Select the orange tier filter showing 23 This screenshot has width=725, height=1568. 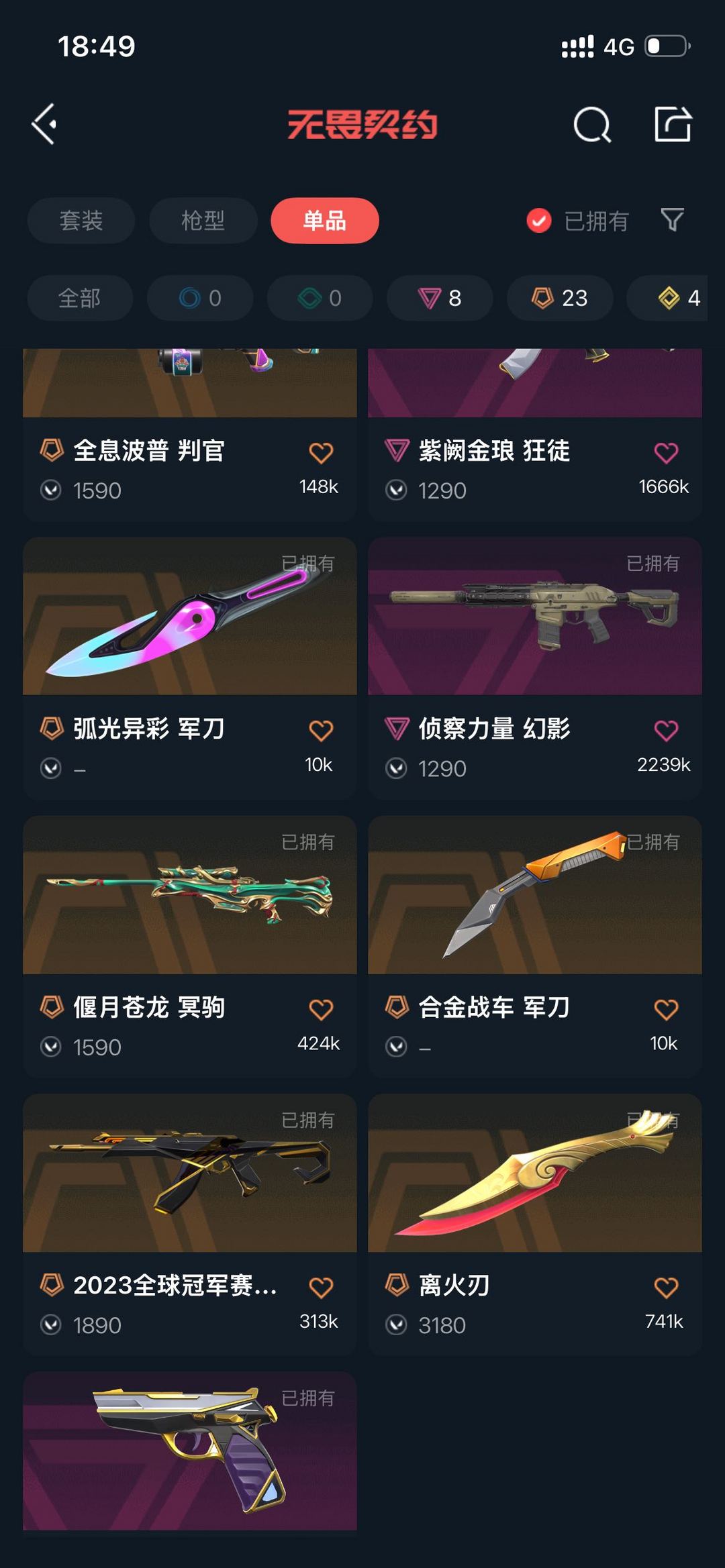(559, 299)
